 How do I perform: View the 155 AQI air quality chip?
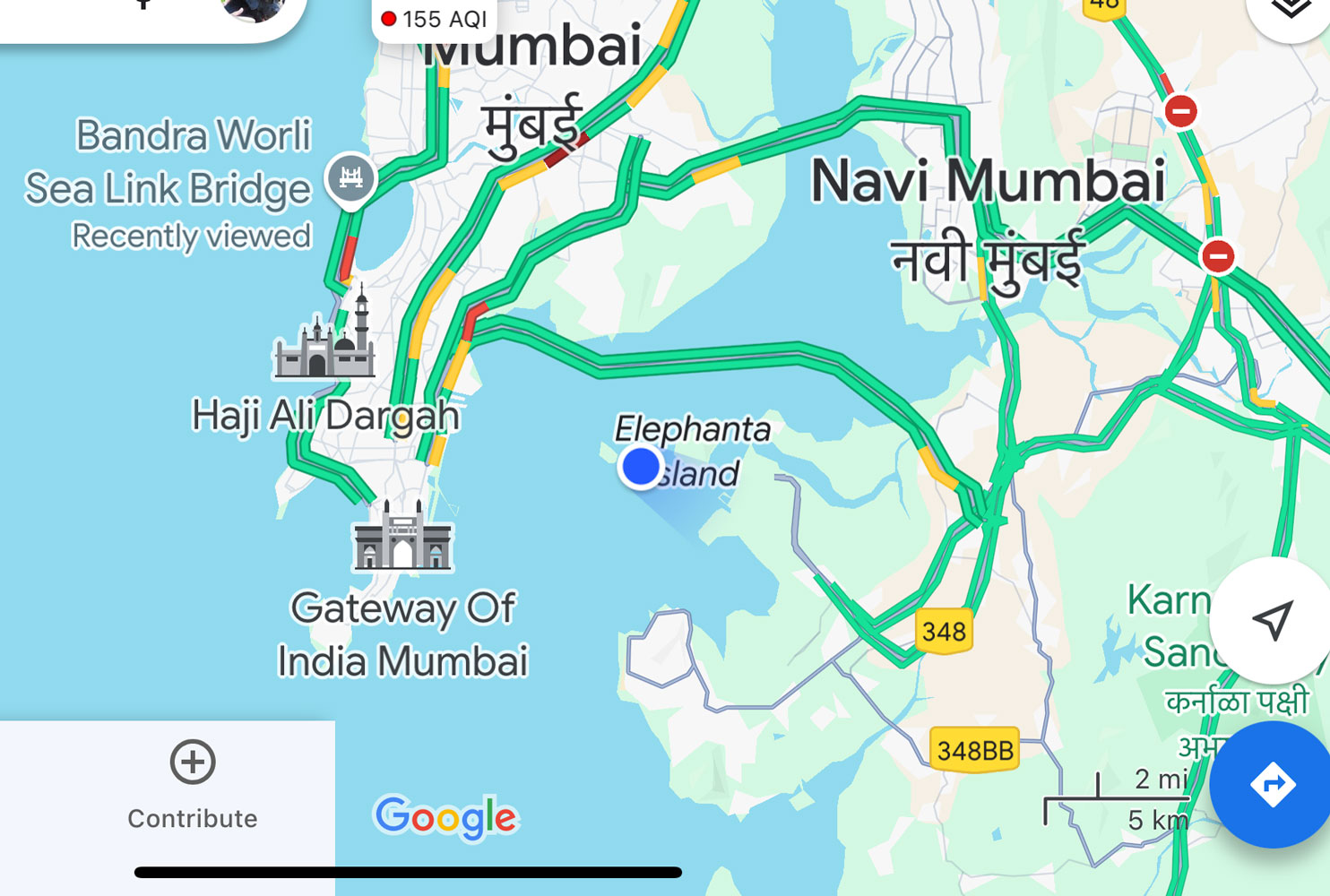point(435,19)
